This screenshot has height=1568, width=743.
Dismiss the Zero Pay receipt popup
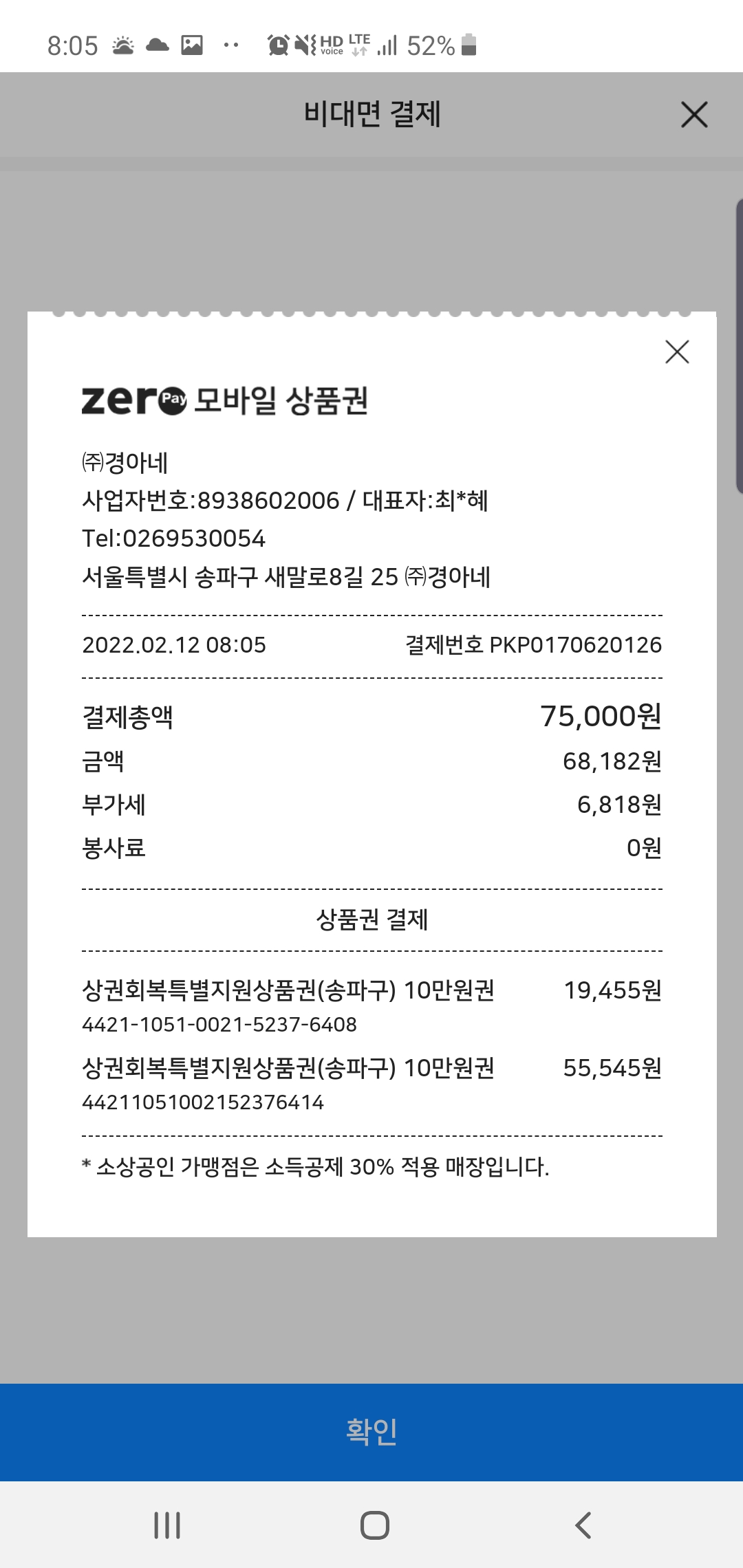pyautogui.click(x=677, y=351)
